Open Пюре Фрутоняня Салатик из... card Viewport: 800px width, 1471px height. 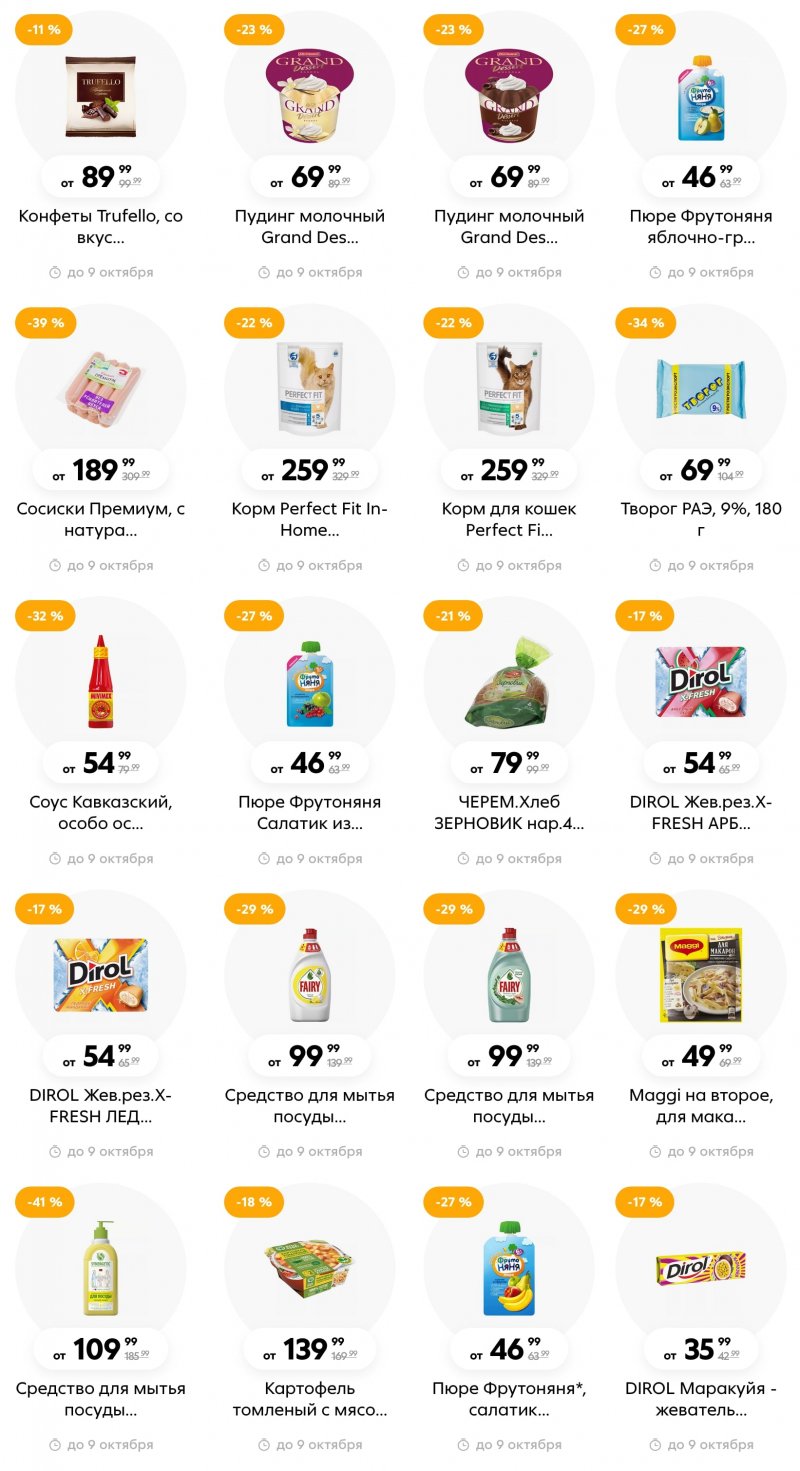309,683
